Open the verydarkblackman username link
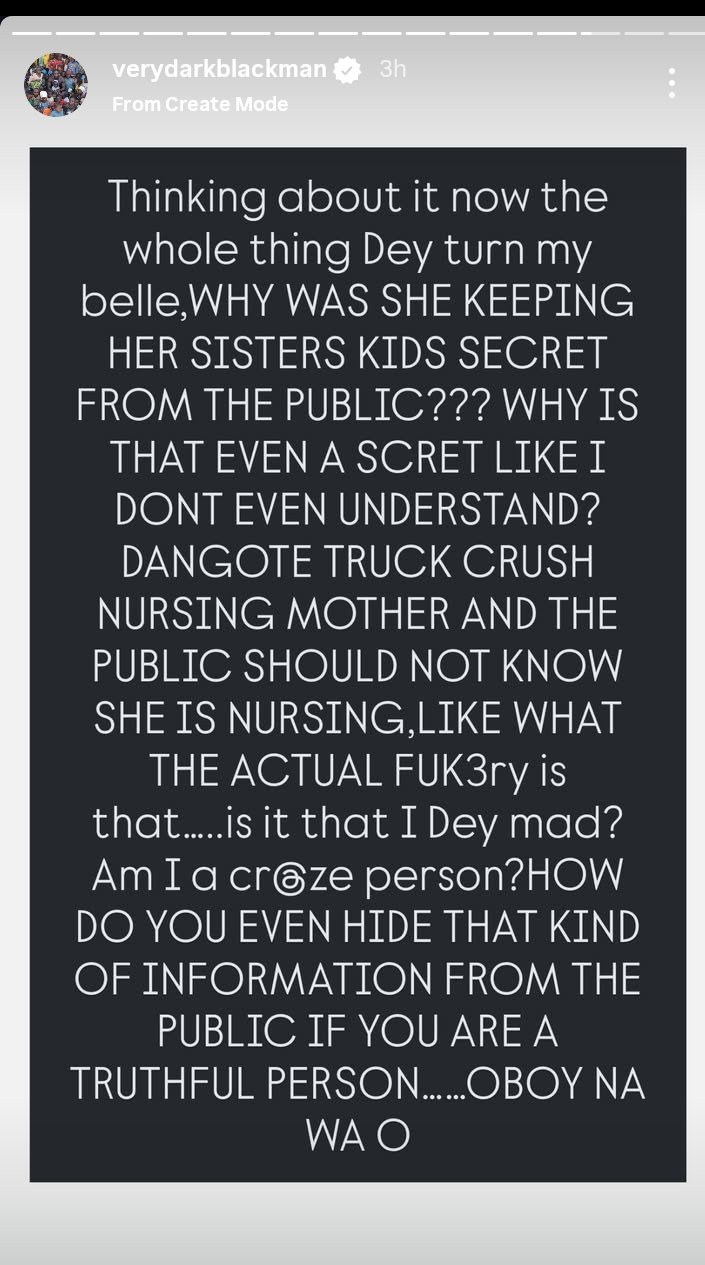Viewport: 705px width, 1265px height. (x=221, y=69)
